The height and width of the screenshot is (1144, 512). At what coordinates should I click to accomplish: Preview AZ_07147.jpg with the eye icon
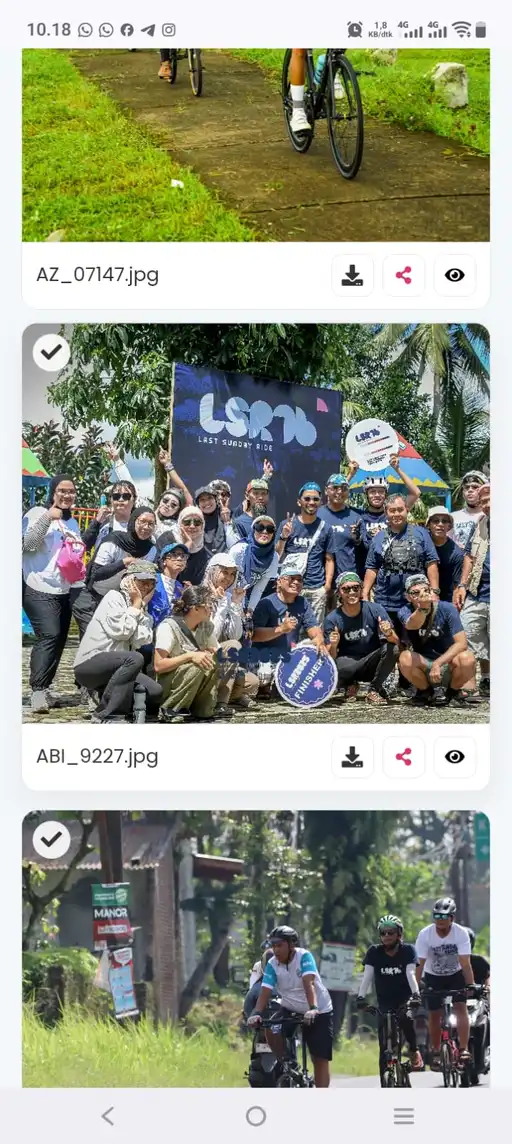click(454, 275)
